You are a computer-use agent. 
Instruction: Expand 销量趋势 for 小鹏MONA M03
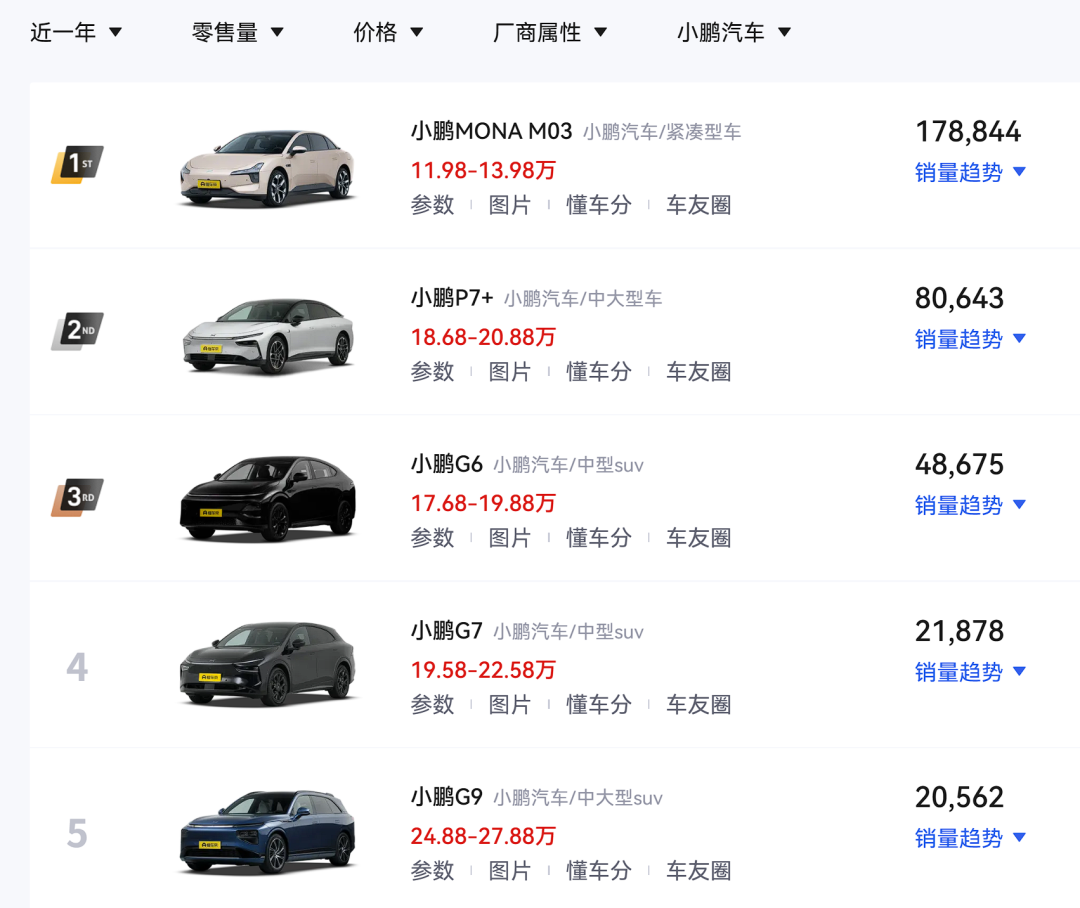pyautogui.click(x=970, y=172)
